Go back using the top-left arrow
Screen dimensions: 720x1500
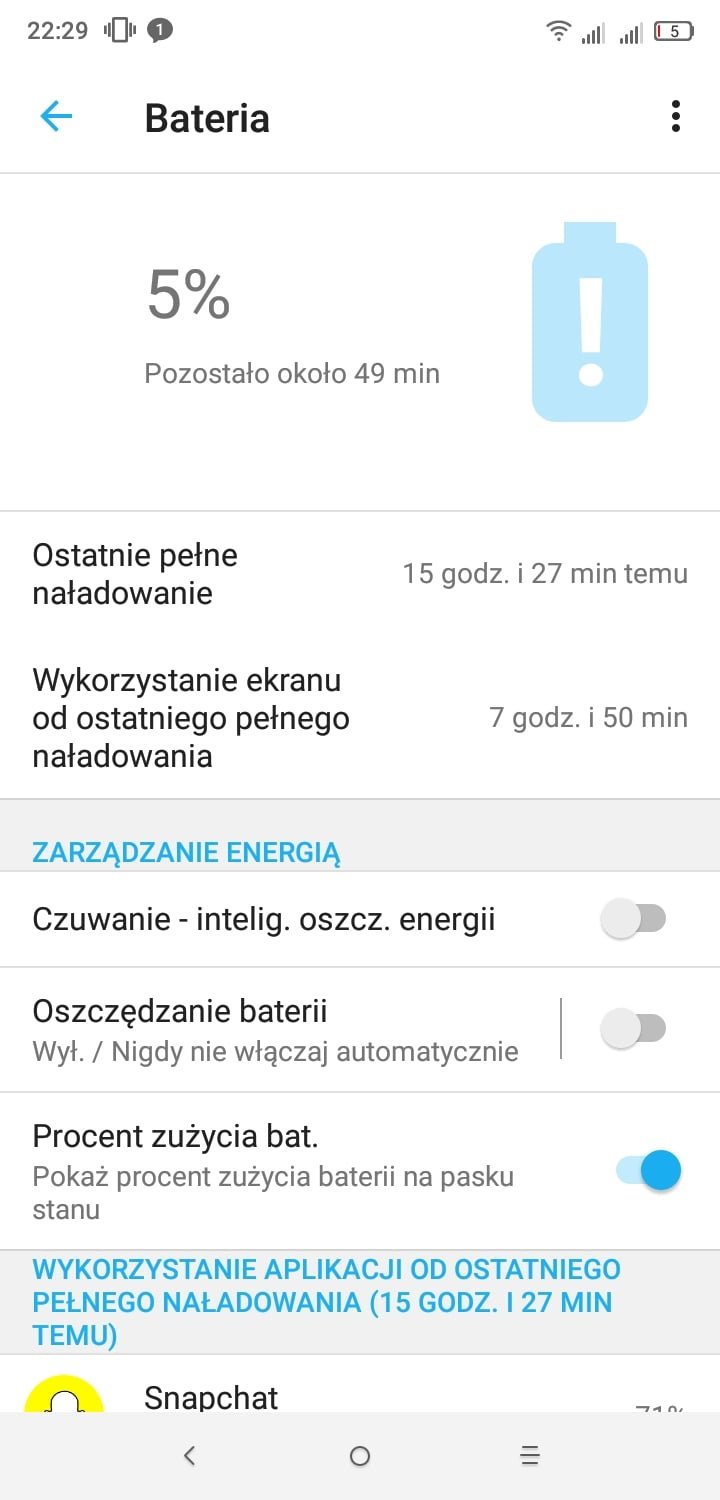(56, 117)
